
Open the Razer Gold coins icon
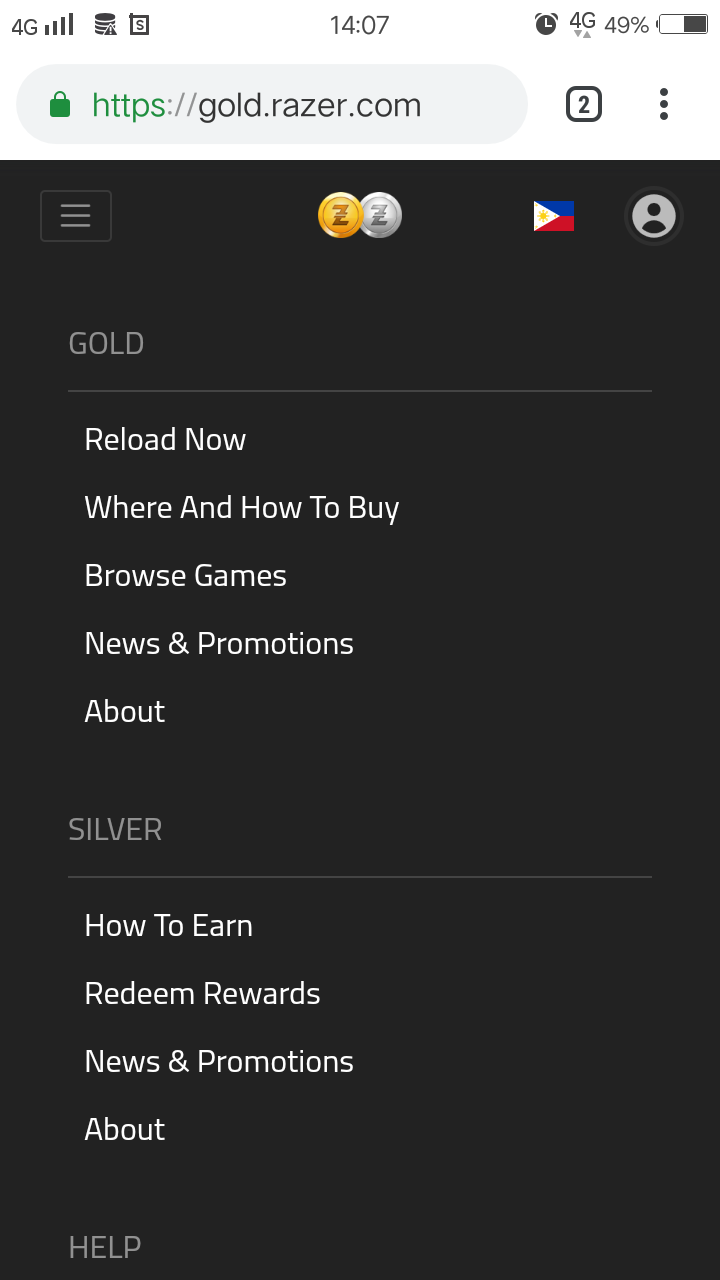click(x=340, y=215)
